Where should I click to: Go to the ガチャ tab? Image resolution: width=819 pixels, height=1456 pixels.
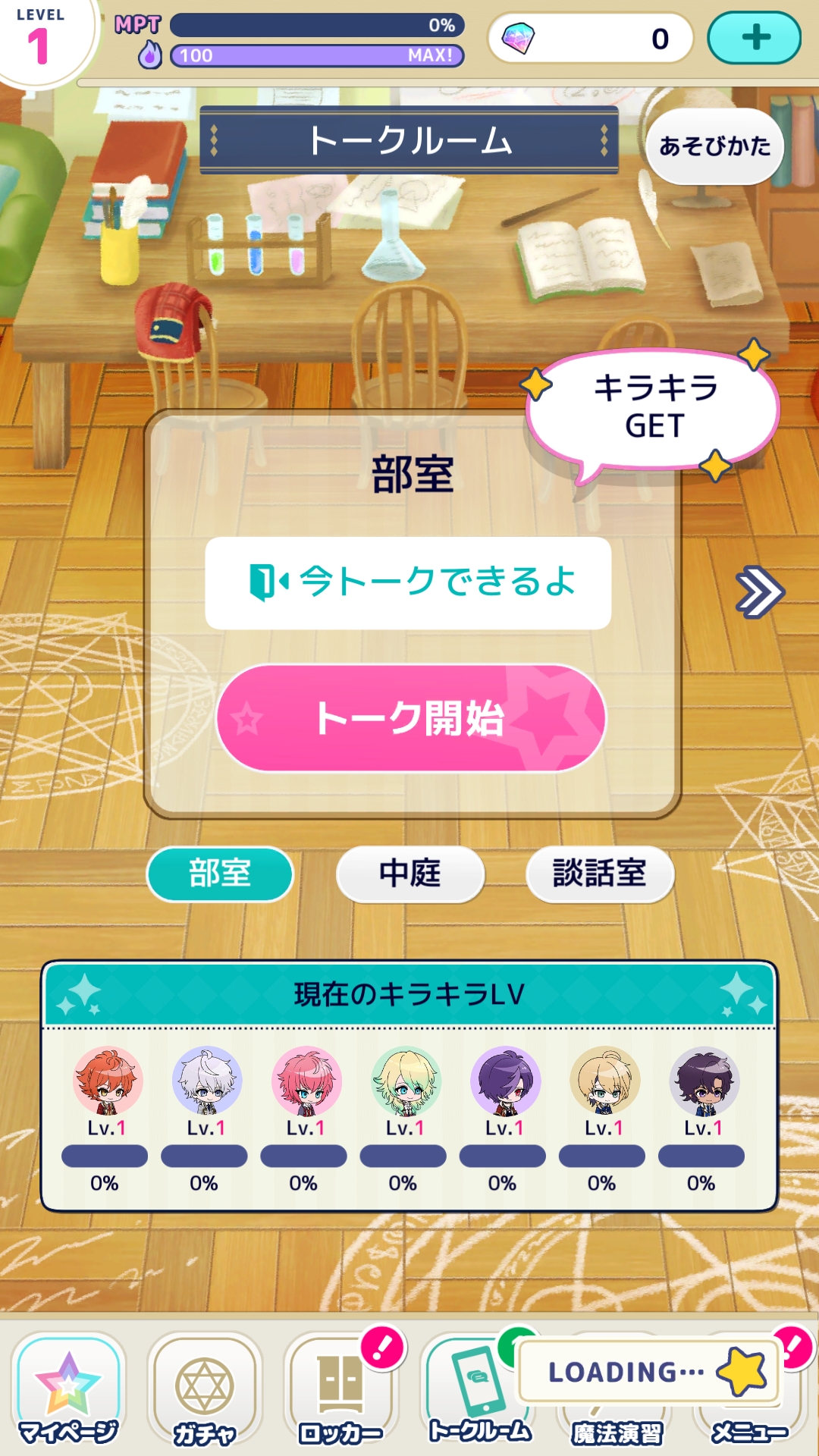[x=205, y=1392]
